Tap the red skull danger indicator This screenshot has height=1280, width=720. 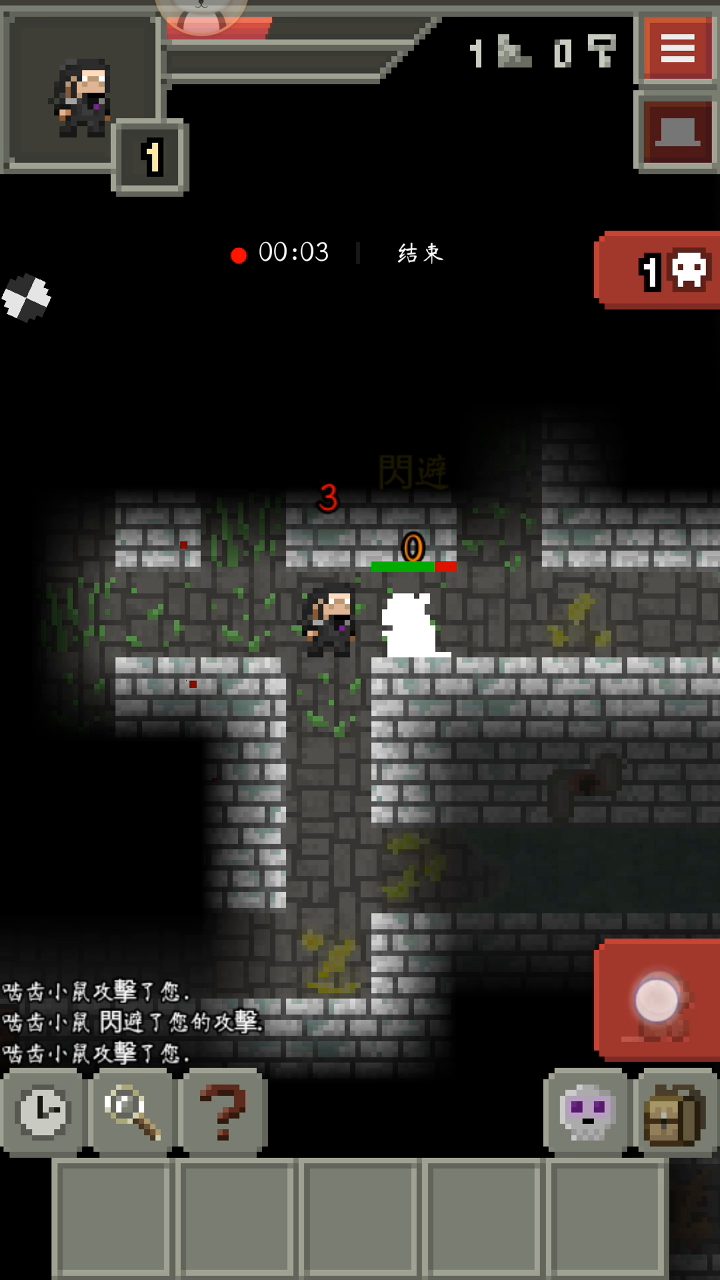pyautogui.click(x=658, y=270)
